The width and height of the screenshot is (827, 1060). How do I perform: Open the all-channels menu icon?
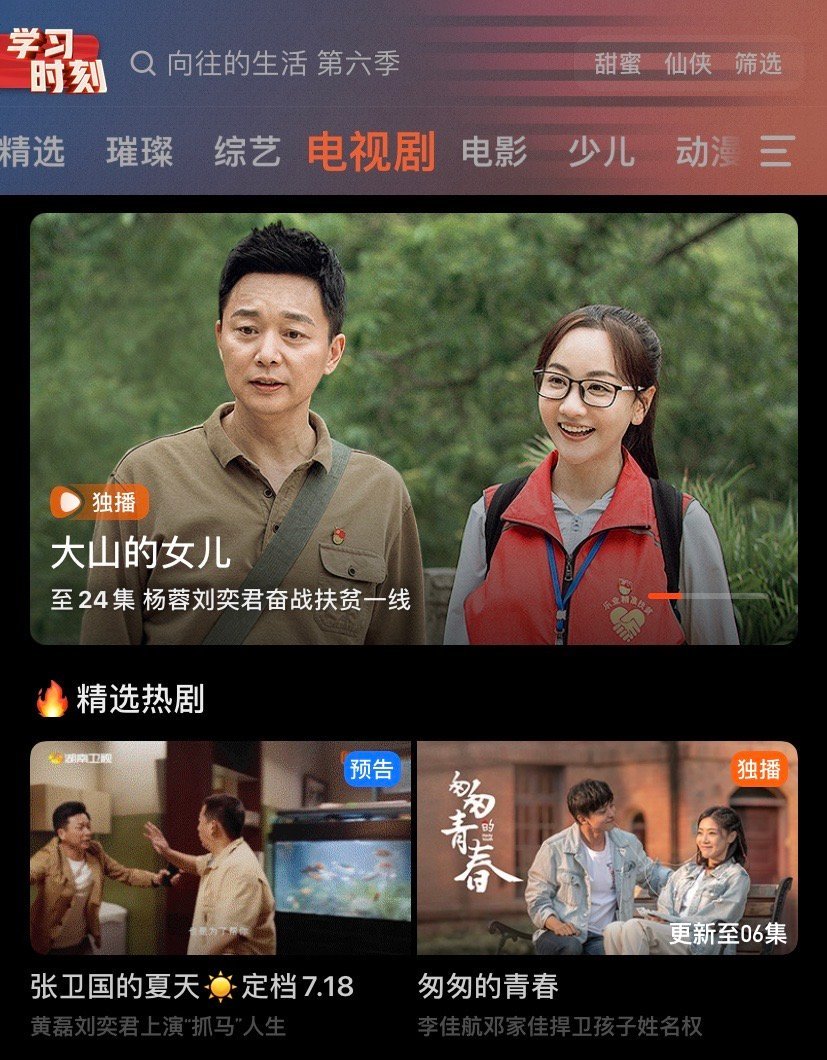point(776,152)
